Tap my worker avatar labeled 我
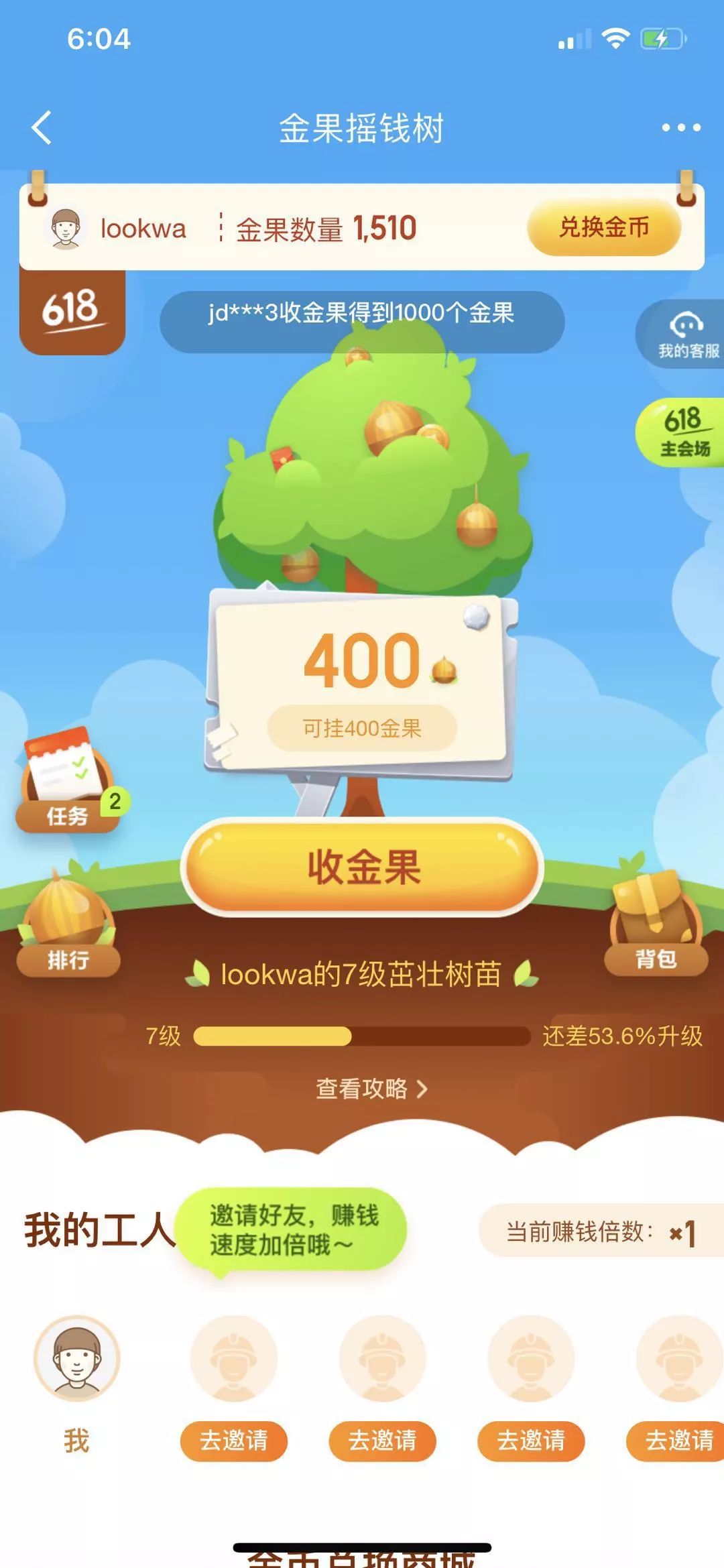Image resolution: width=724 pixels, height=1568 pixels. click(x=76, y=1358)
